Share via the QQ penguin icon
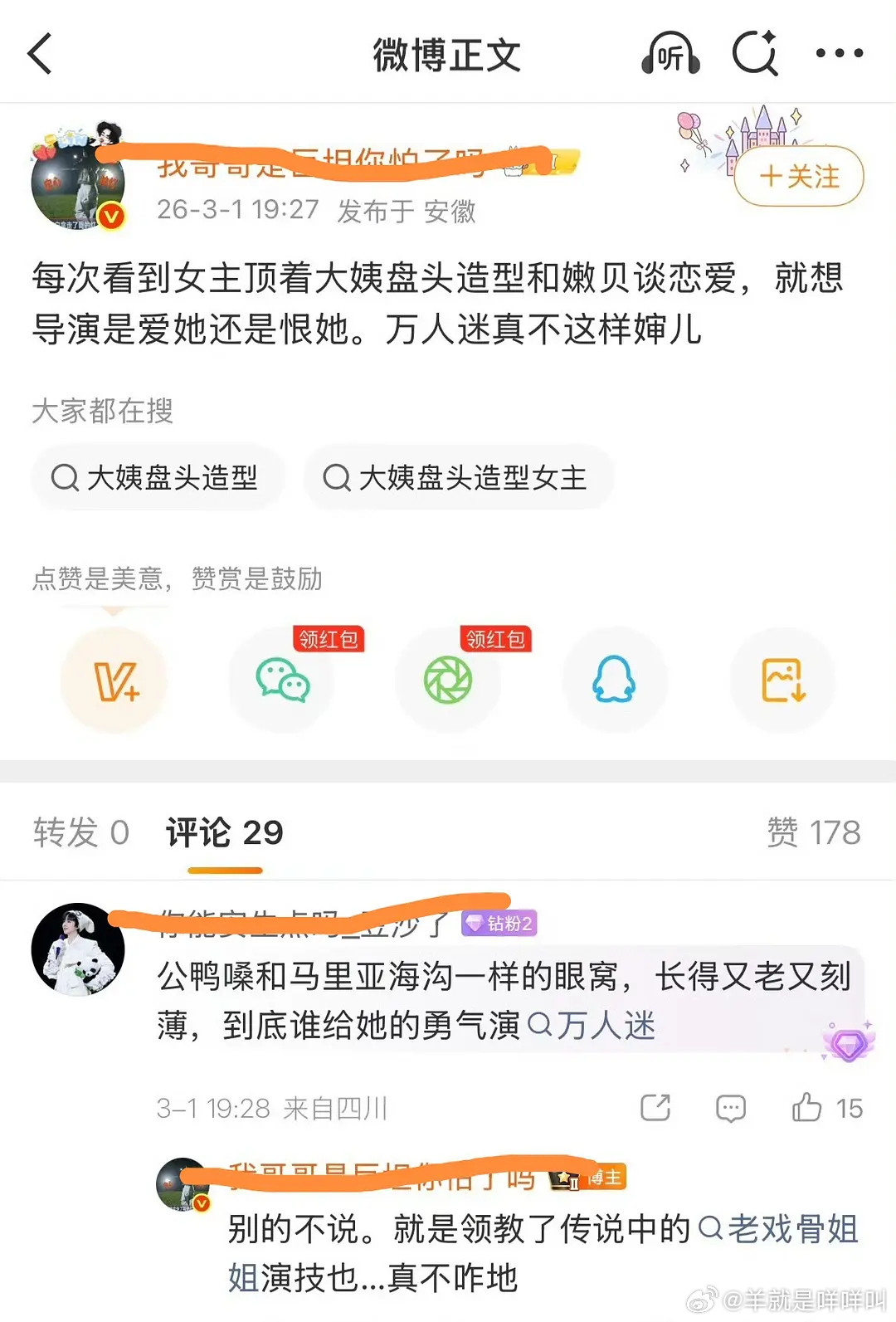 pyautogui.click(x=615, y=681)
